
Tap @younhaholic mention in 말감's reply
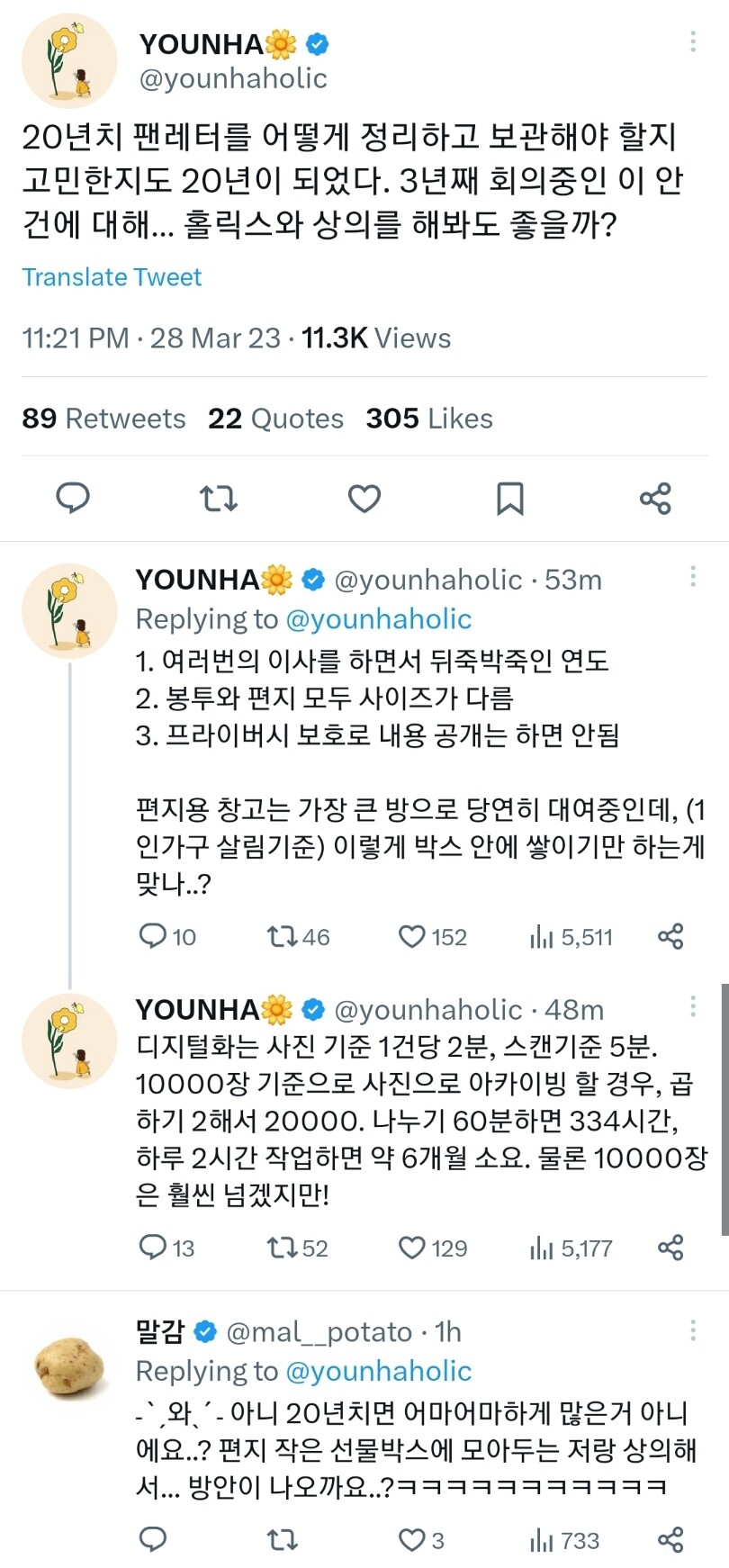tap(378, 1371)
